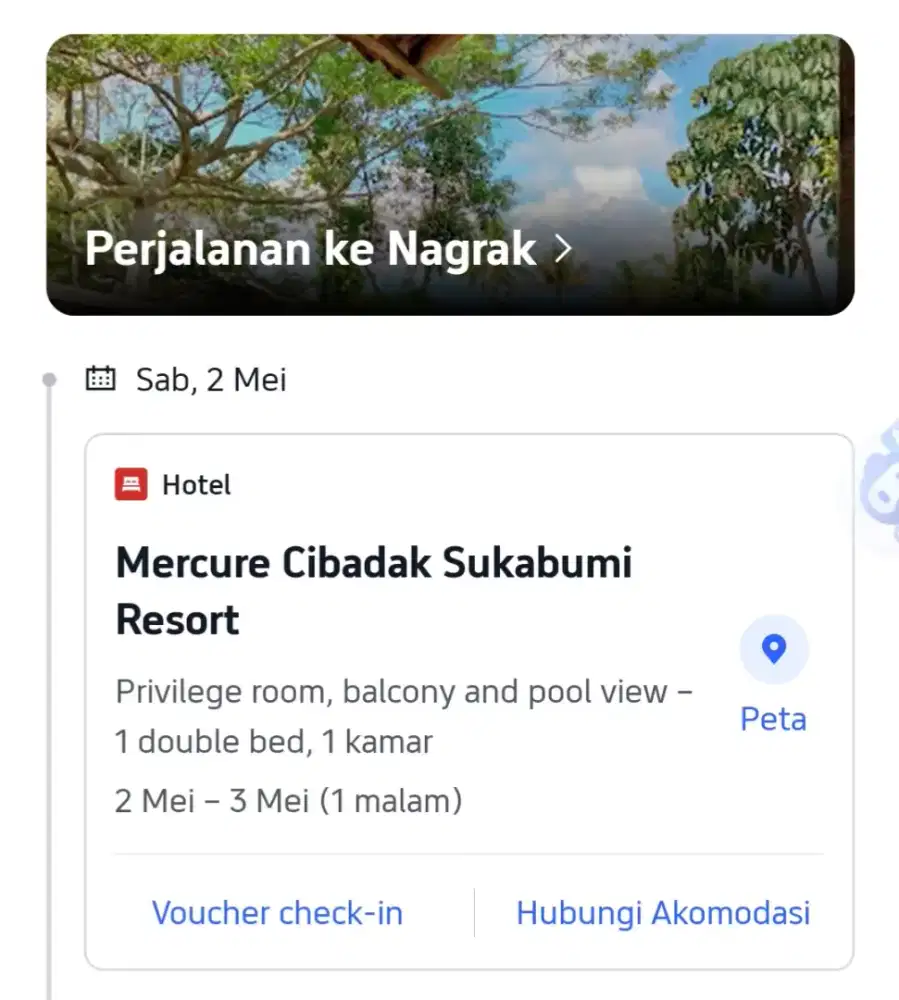Click the Peta label below the pin
This screenshot has height=1000, width=899.
tap(773, 718)
